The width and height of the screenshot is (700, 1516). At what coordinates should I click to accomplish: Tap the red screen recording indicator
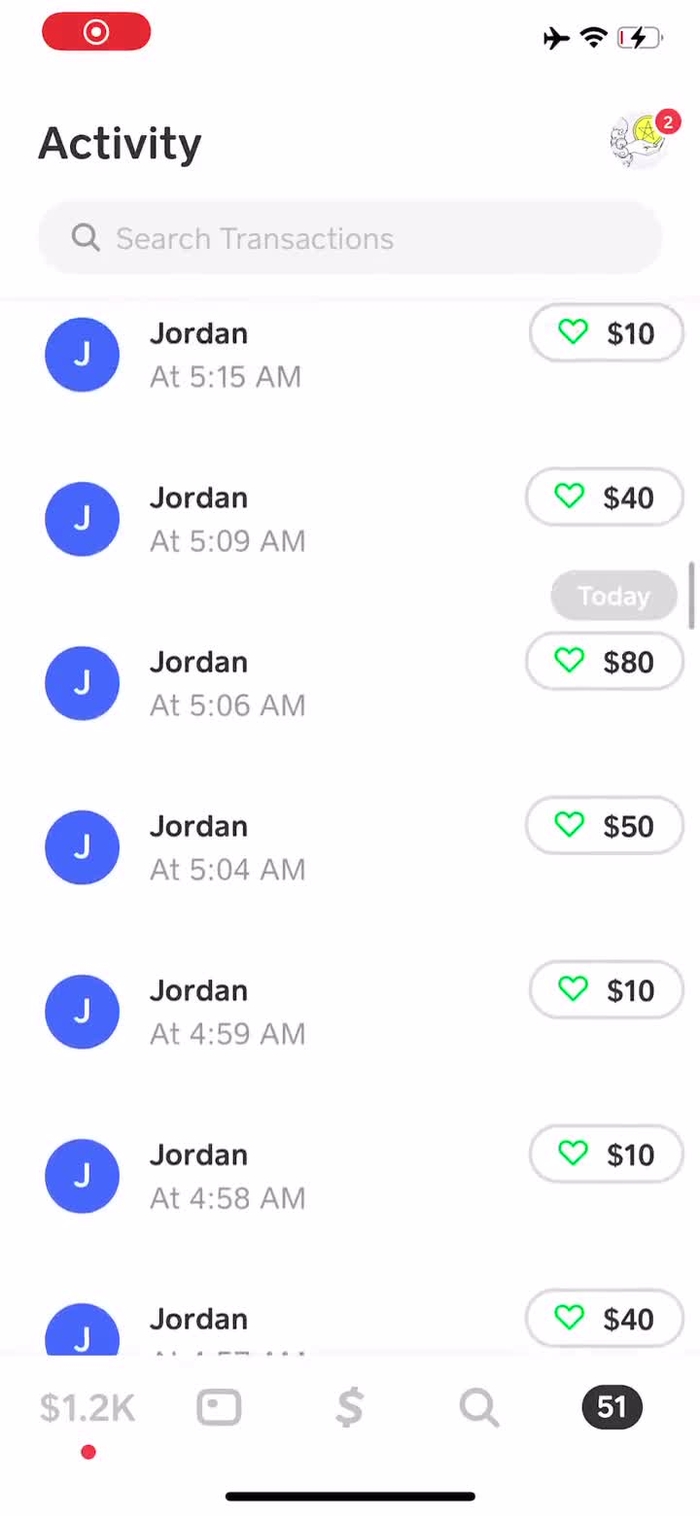click(x=96, y=33)
